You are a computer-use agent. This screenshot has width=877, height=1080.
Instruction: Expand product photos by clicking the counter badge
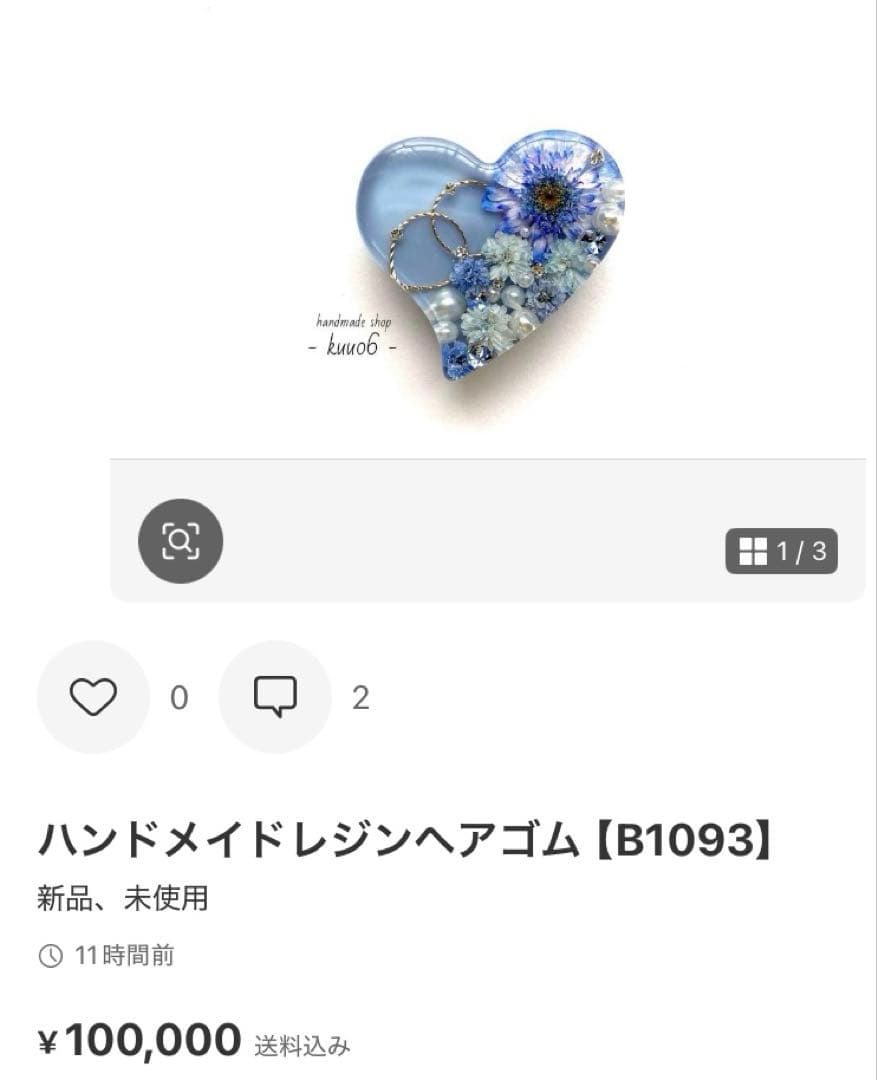click(x=780, y=553)
